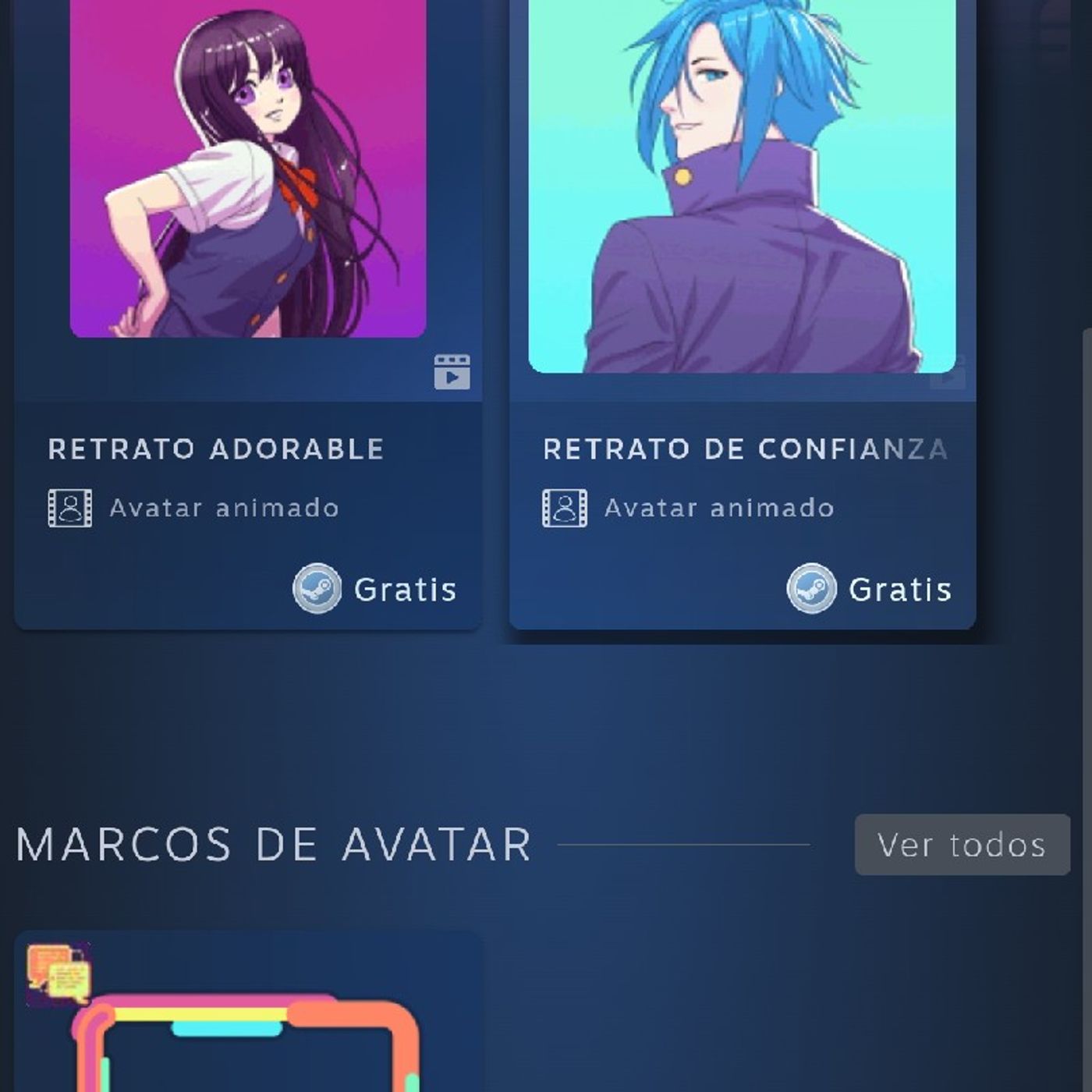This screenshot has width=1092, height=1092.
Task: Open the Retrato Adorable avatar card
Action: pyautogui.click(x=247, y=312)
